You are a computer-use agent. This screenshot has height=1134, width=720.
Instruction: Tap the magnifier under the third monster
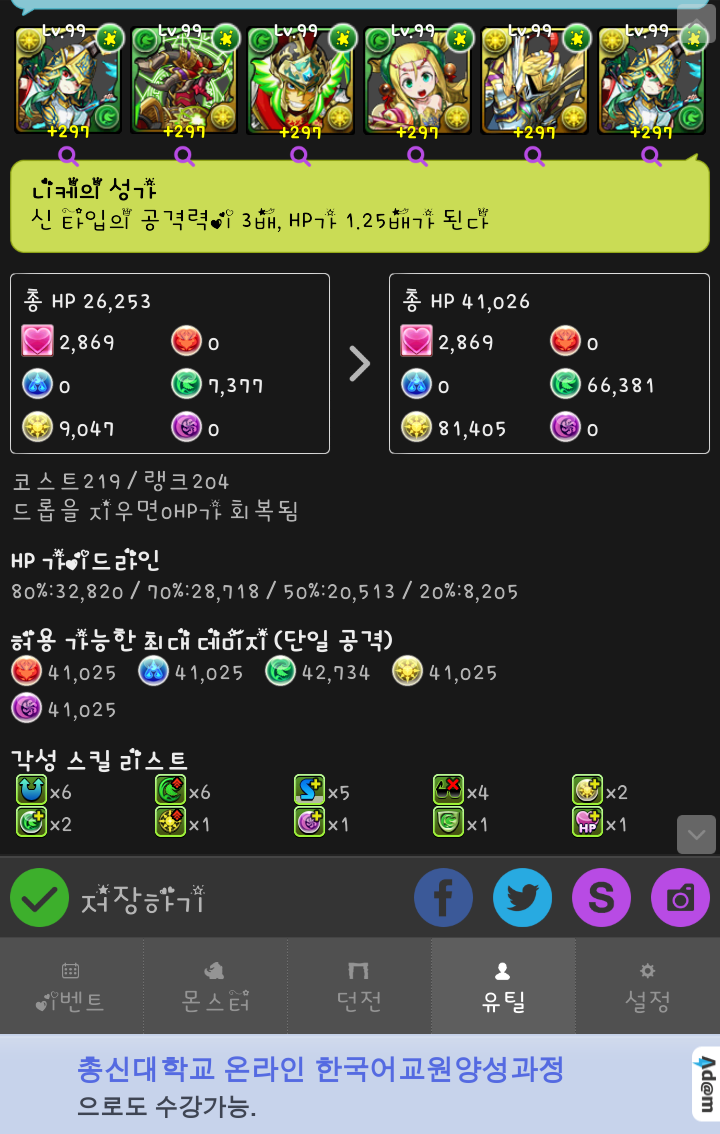pos(301,155)
